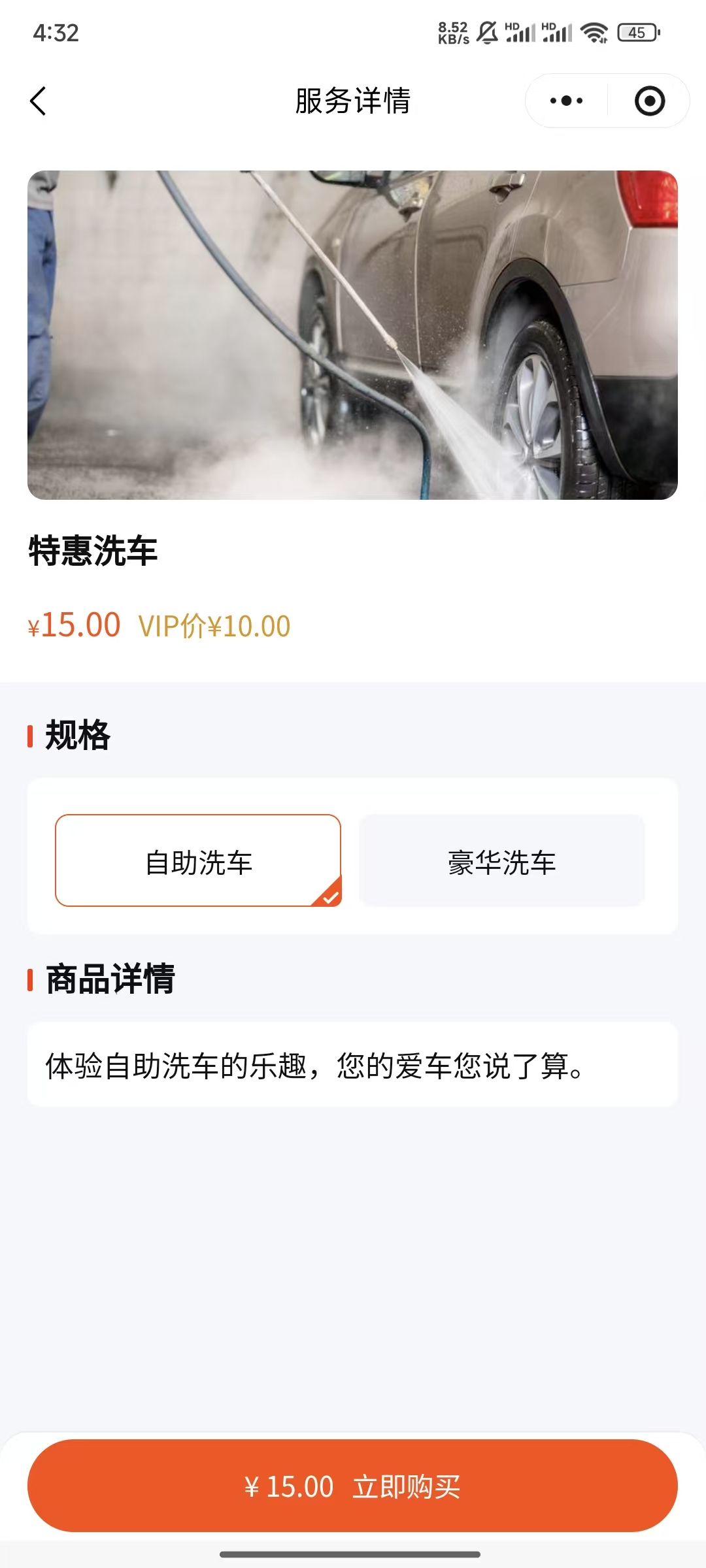
Task: Open the mini program more-options menu
Action: click(566, 101)
